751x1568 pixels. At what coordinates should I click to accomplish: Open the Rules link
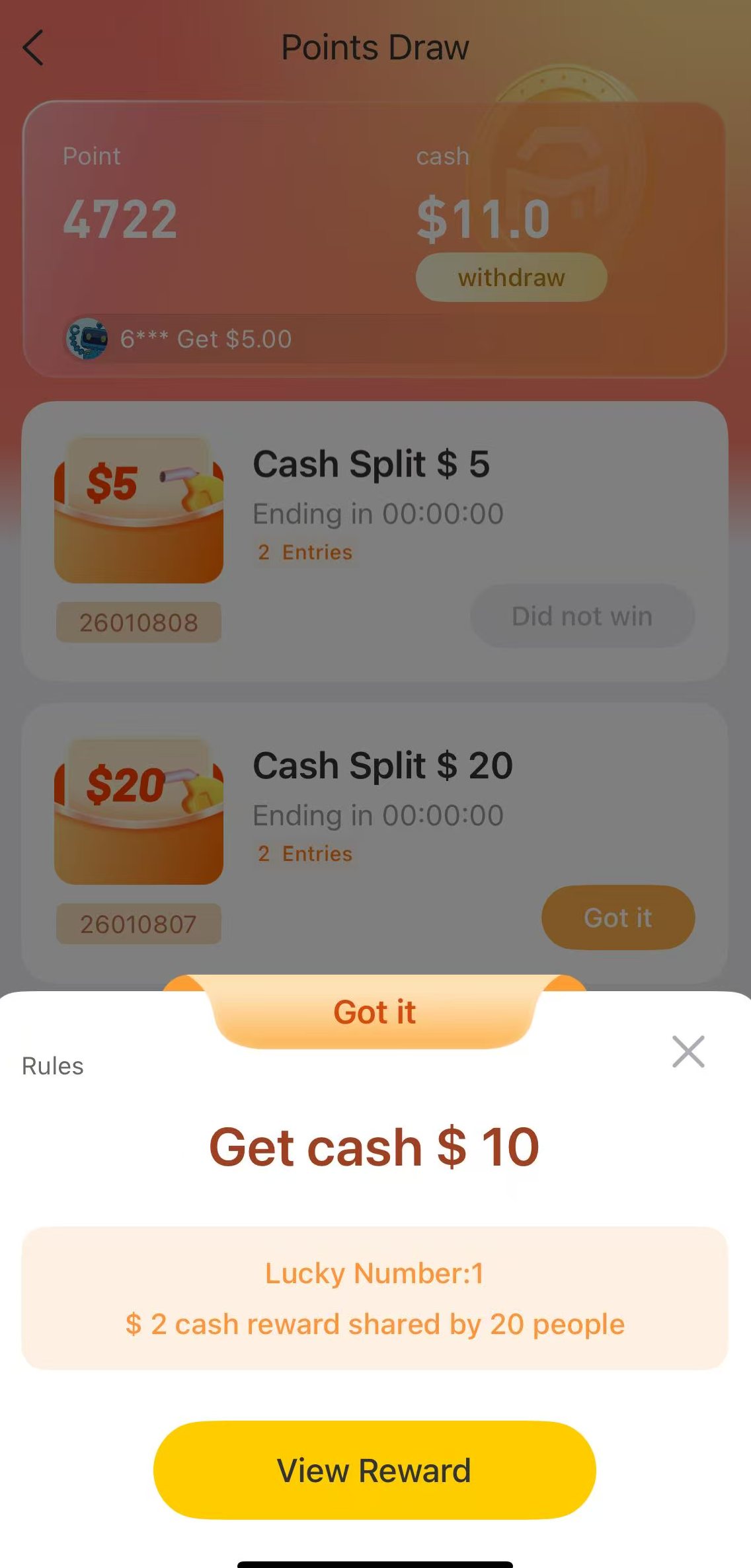(53, 1066)
